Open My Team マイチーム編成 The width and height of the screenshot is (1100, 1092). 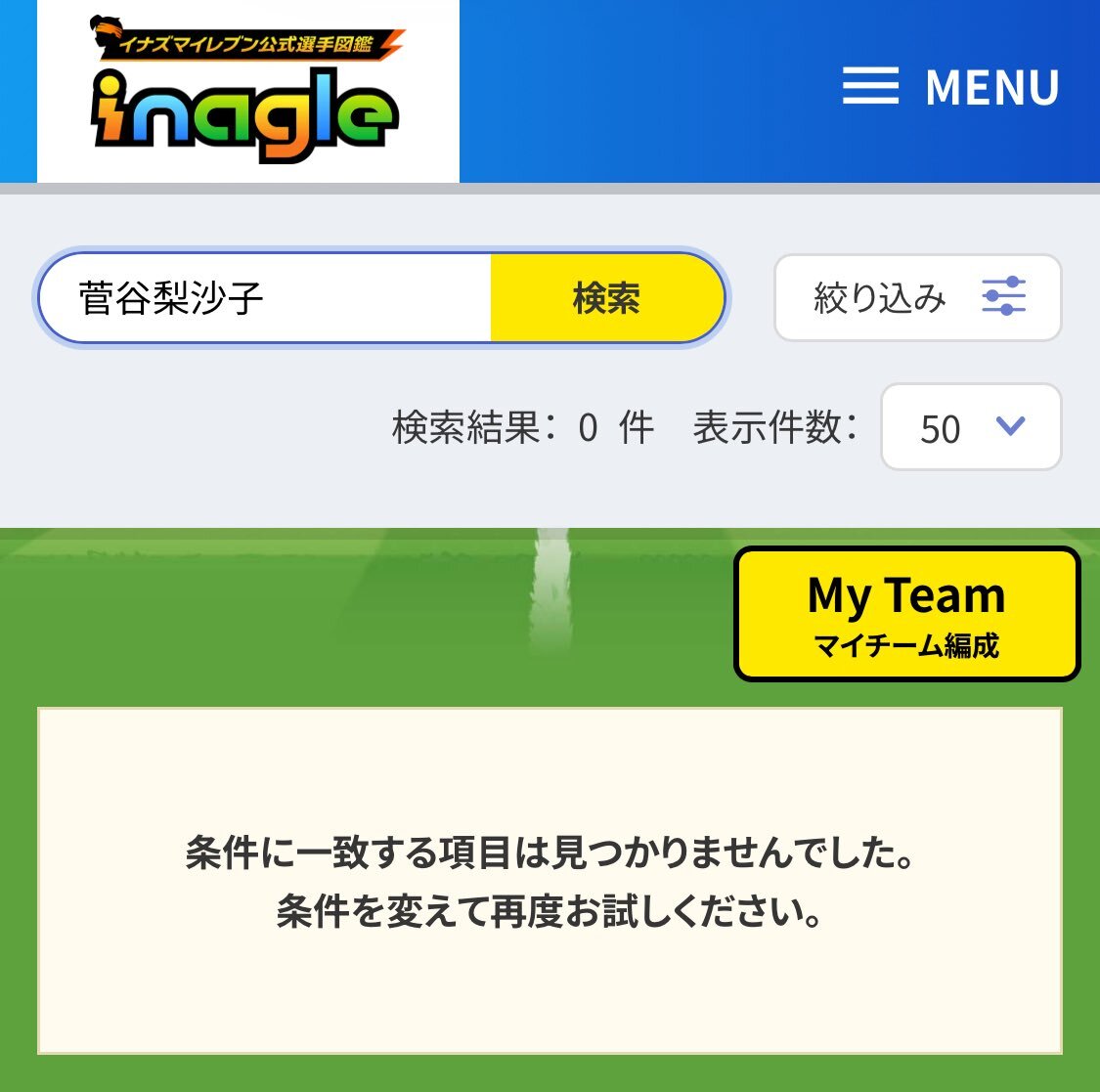pos(906,614)
